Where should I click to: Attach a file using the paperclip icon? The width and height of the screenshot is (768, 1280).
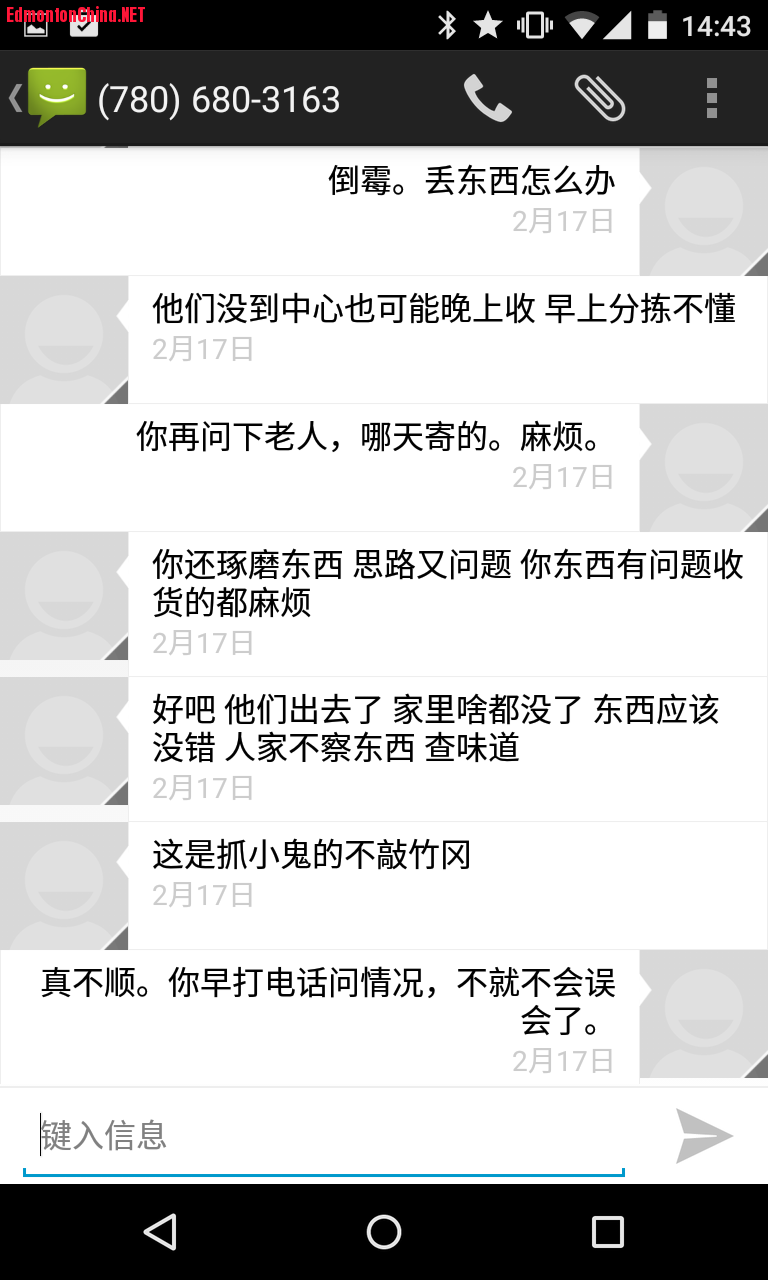600,98
